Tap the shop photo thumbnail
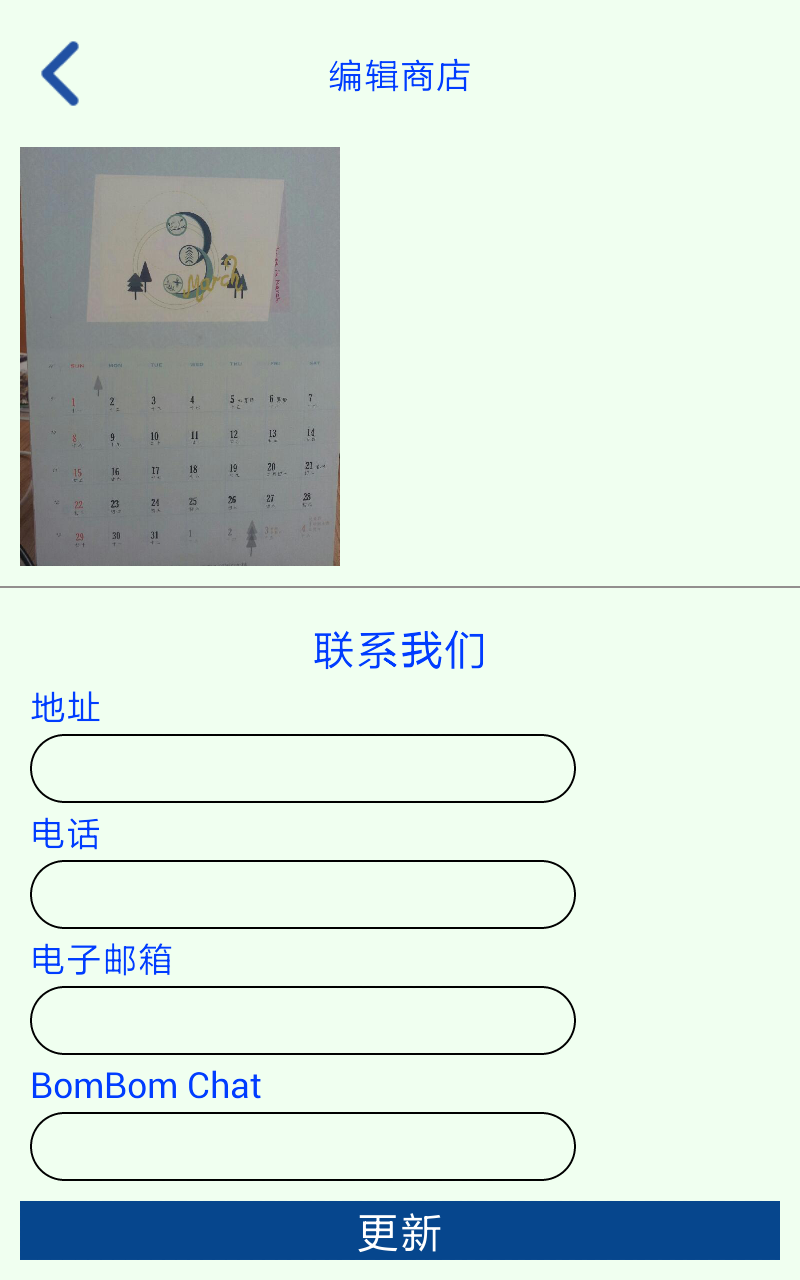This screenshot has width=800, height=1280. tap(180, 356)
